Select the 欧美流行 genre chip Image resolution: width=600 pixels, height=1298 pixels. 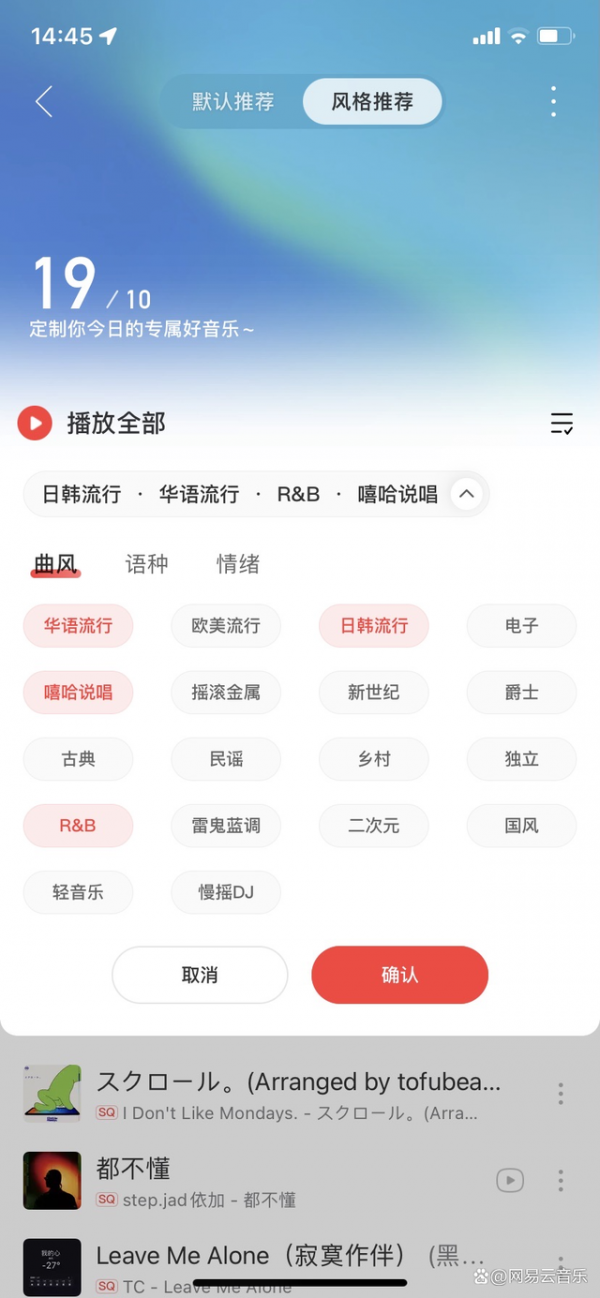pyautogui.click(x=226, y=626)
